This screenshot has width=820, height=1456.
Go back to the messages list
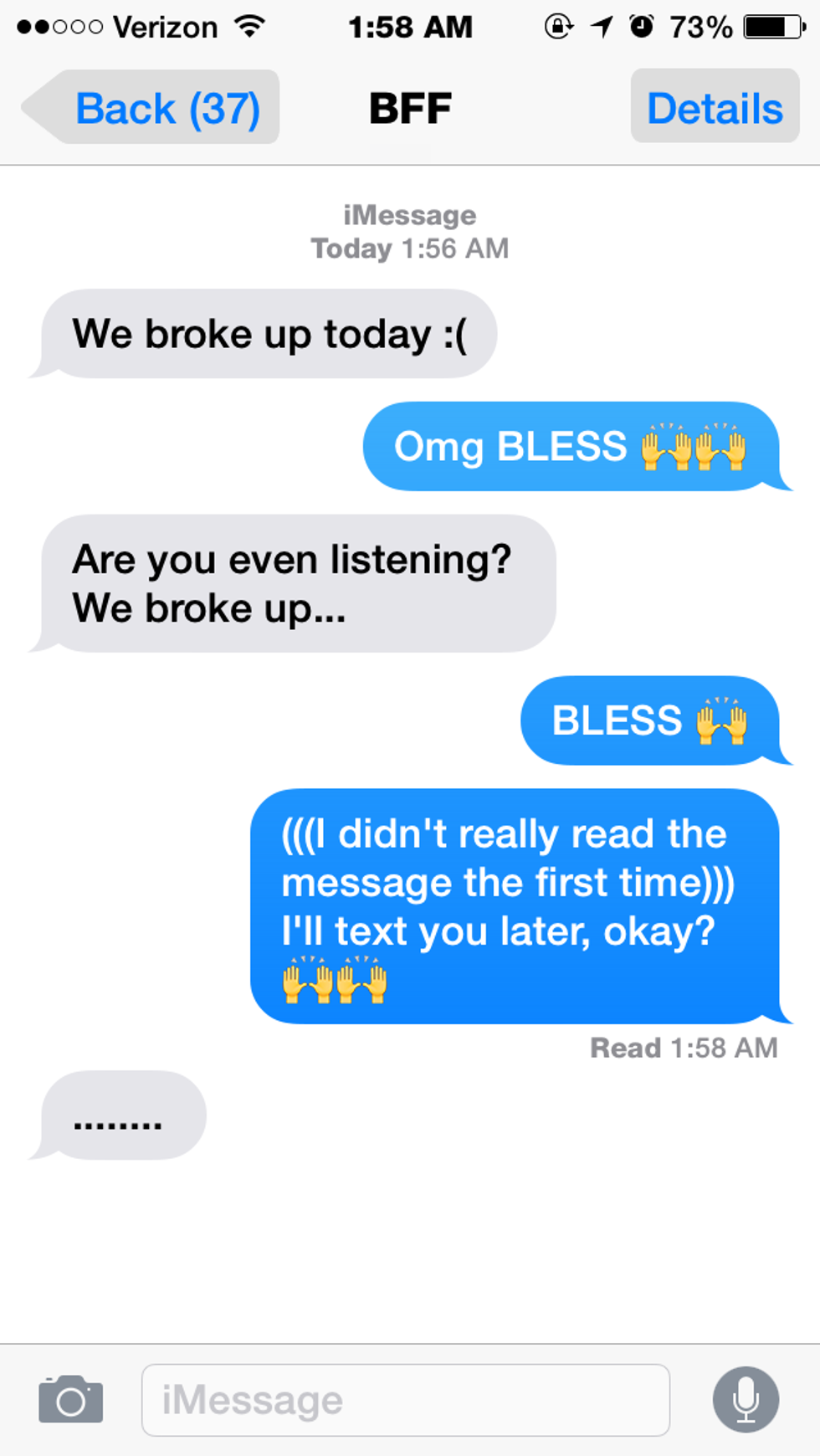[x=152, y=108]
